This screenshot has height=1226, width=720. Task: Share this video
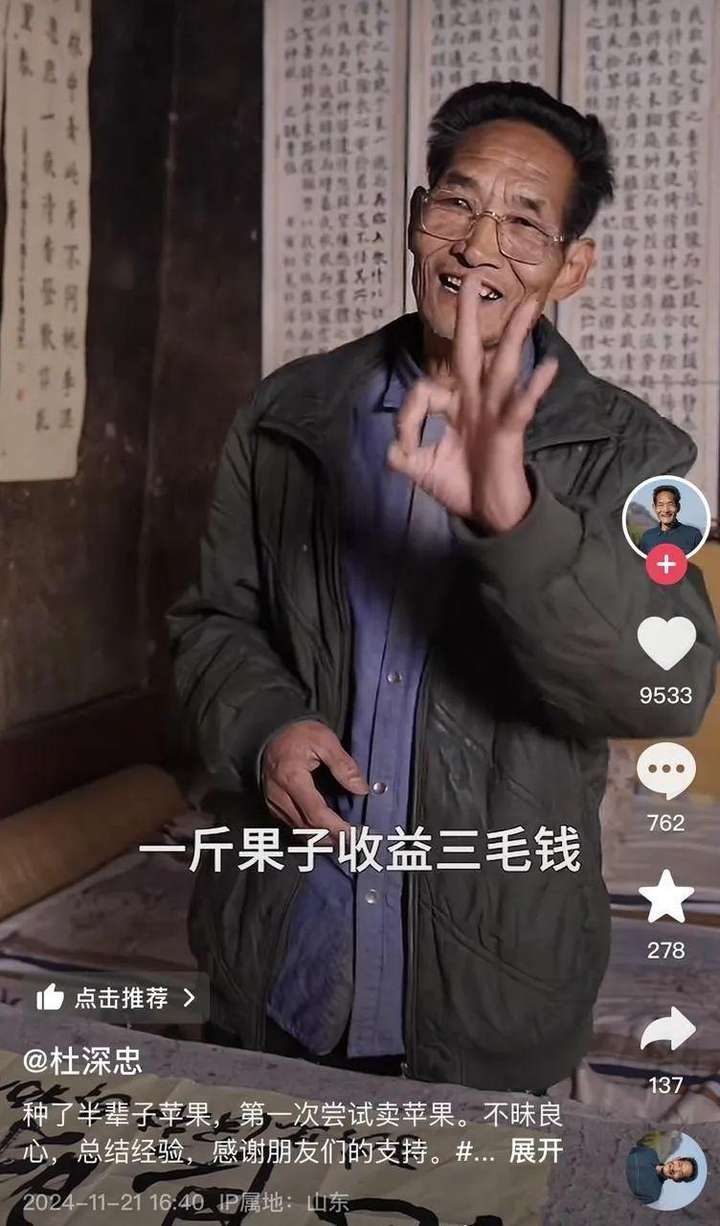(667, 1030)
